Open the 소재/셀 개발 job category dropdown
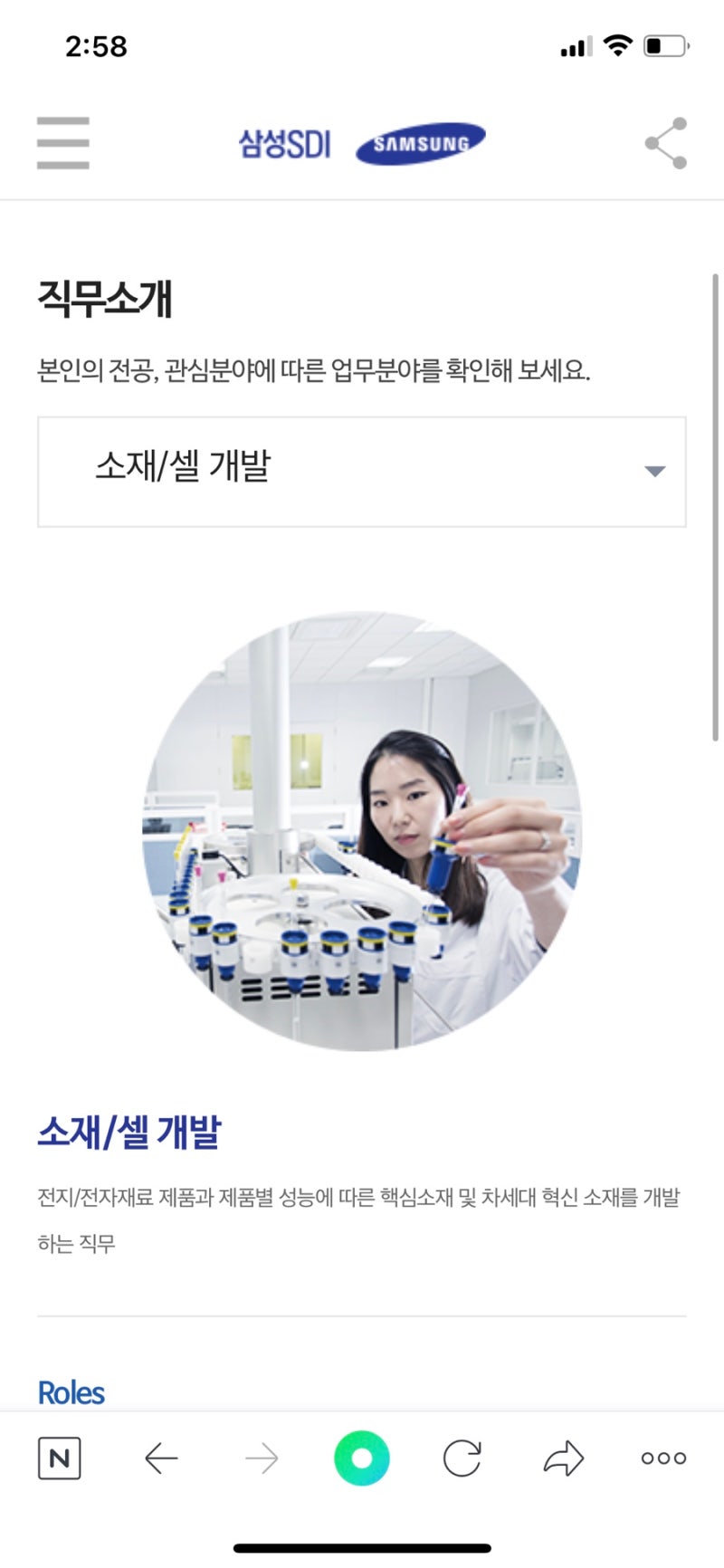The image size is (724, 1568). click(x=362, y=468)
